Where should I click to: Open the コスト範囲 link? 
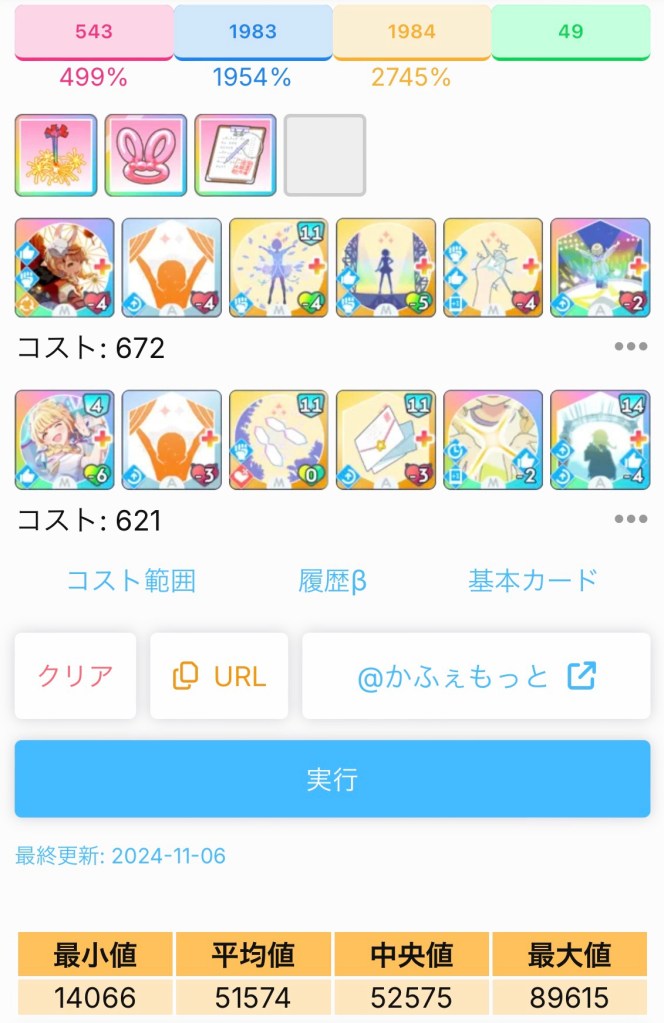point(131,580)
